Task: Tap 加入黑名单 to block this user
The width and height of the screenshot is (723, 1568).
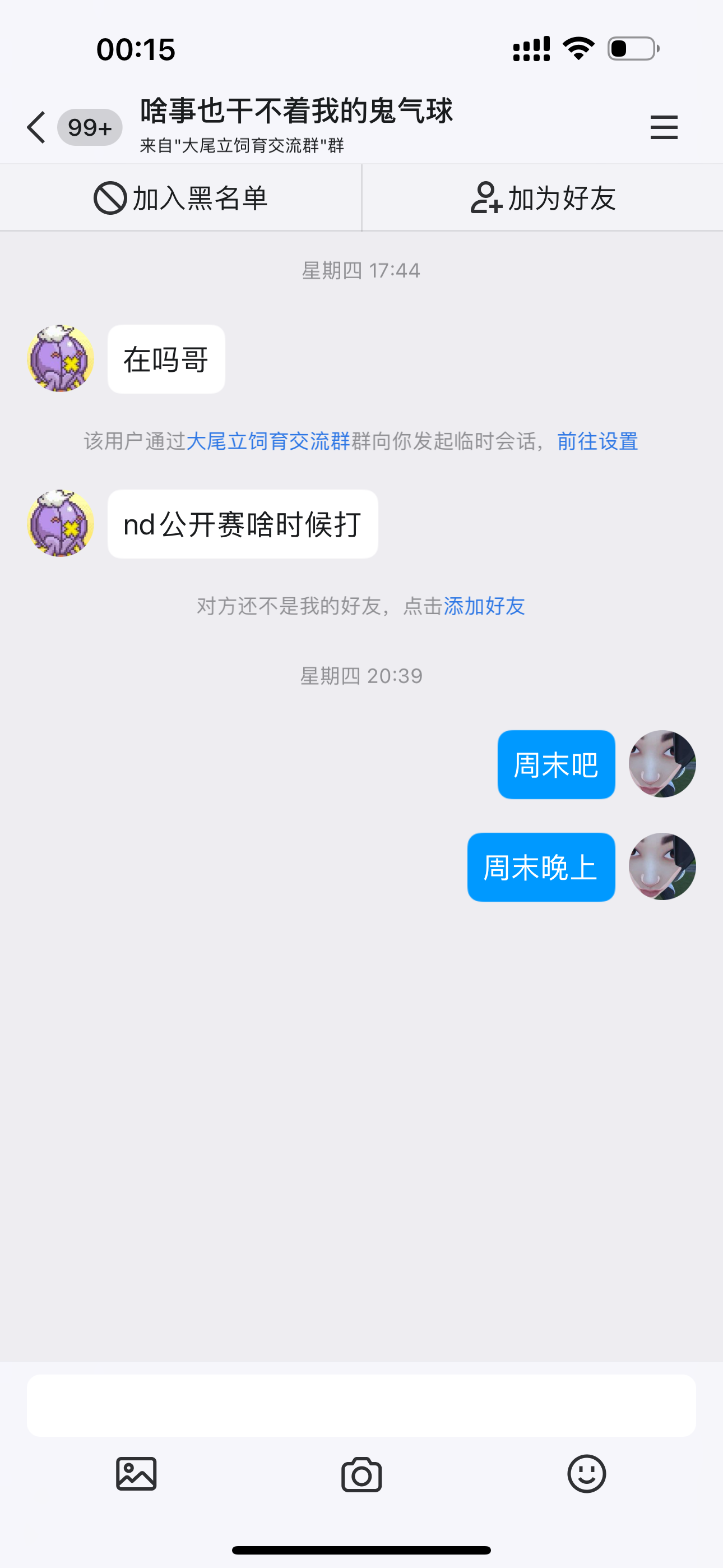Action: tap(180, 199)
